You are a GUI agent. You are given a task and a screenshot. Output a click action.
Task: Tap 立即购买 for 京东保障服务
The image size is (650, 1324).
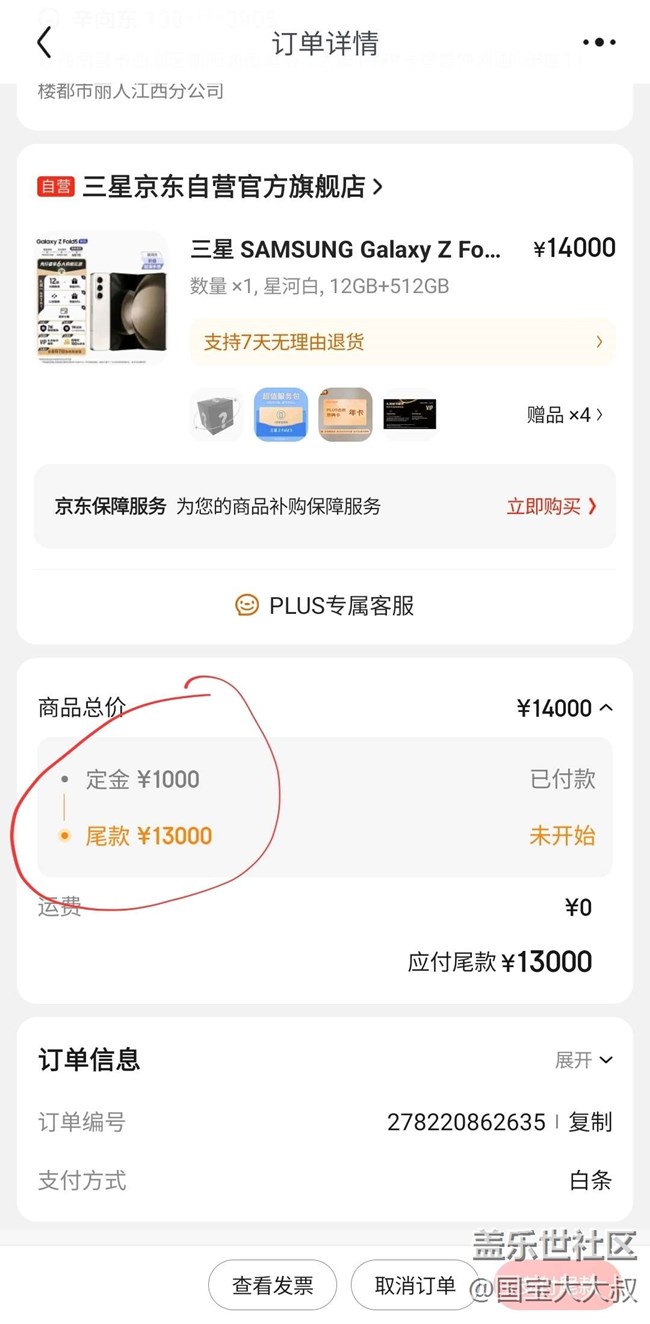point(551,506)
